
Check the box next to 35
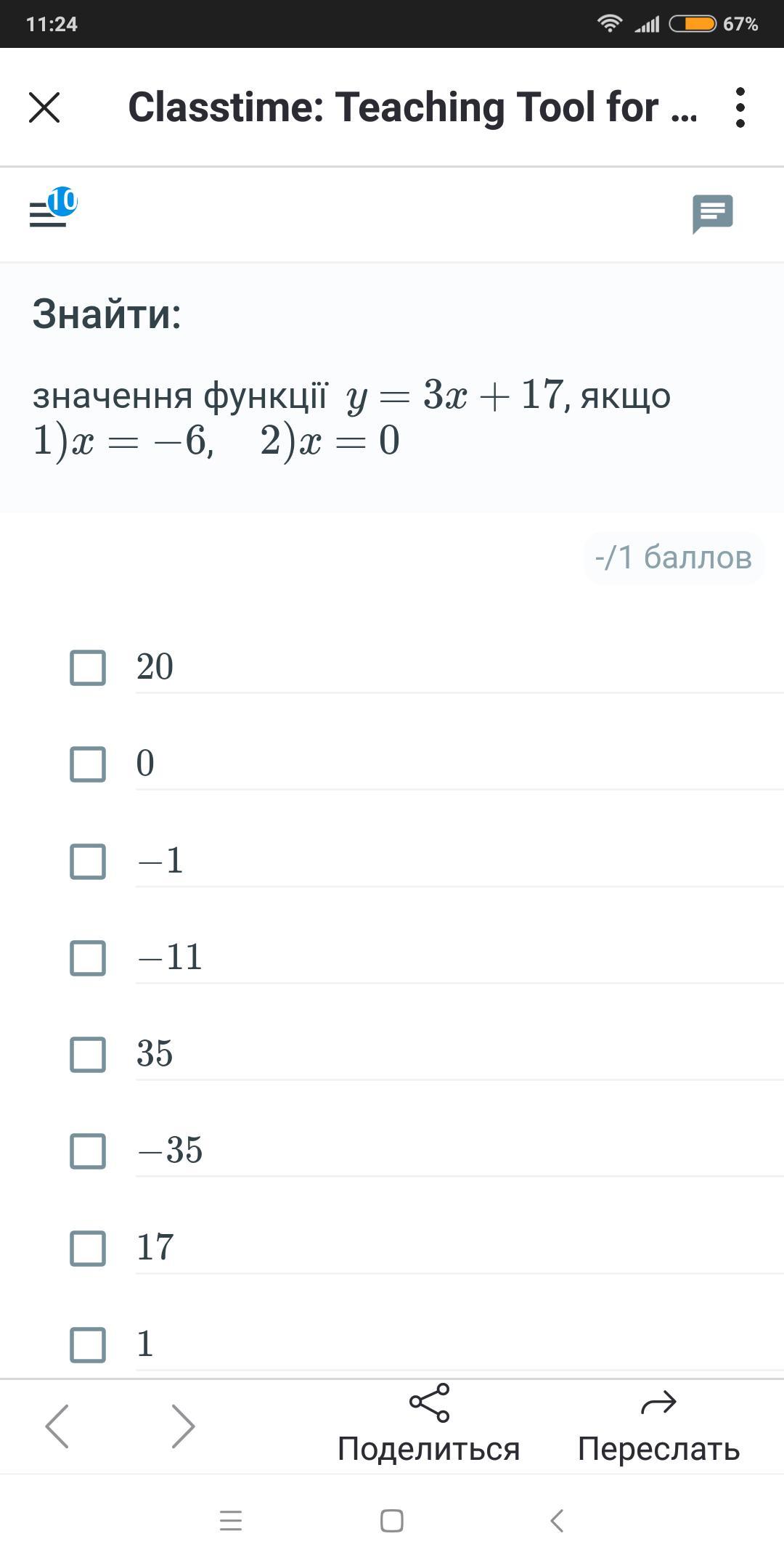88,1054
